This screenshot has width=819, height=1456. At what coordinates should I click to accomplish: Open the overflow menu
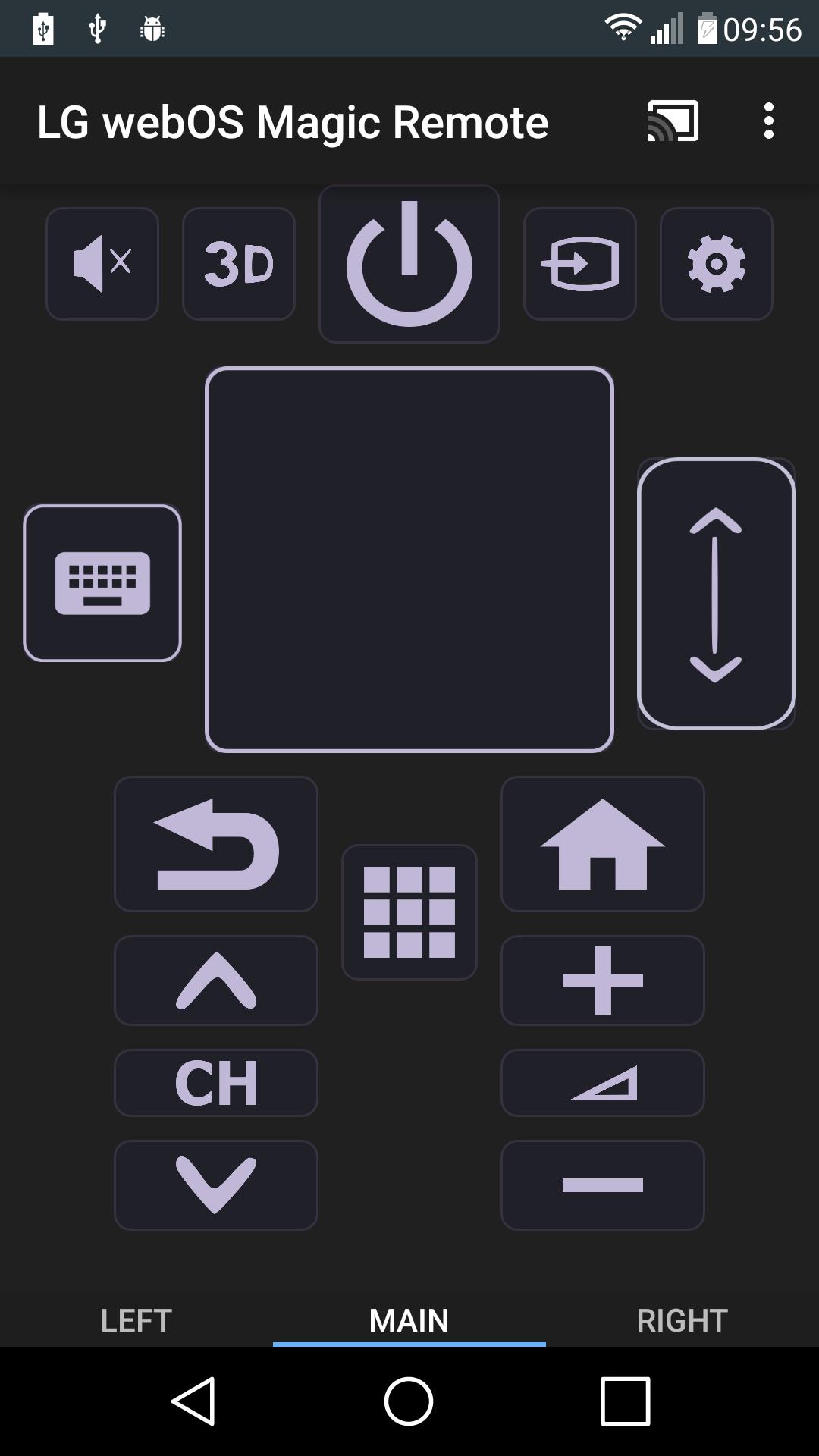[768, 121]
